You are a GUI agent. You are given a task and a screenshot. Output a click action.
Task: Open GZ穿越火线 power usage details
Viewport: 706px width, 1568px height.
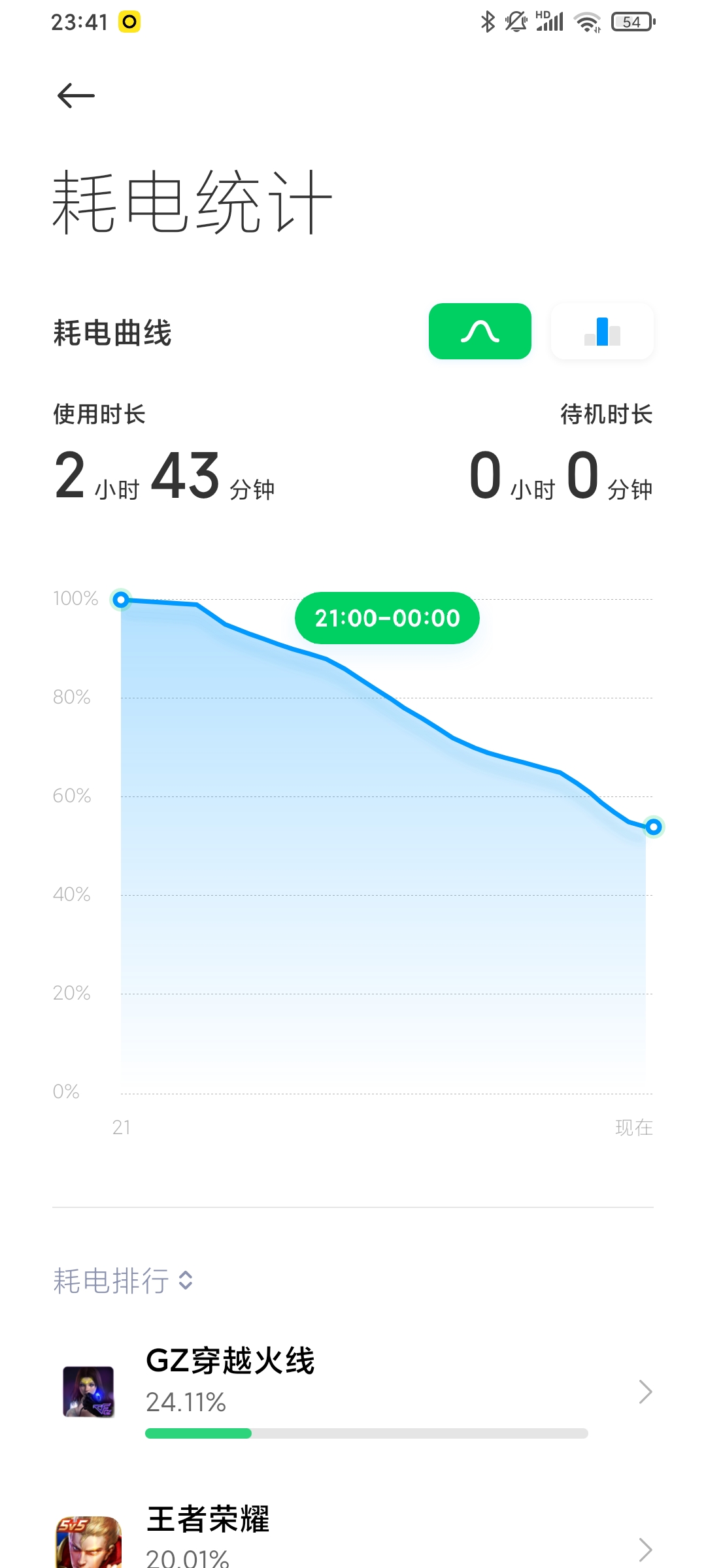coord(353,1392)
